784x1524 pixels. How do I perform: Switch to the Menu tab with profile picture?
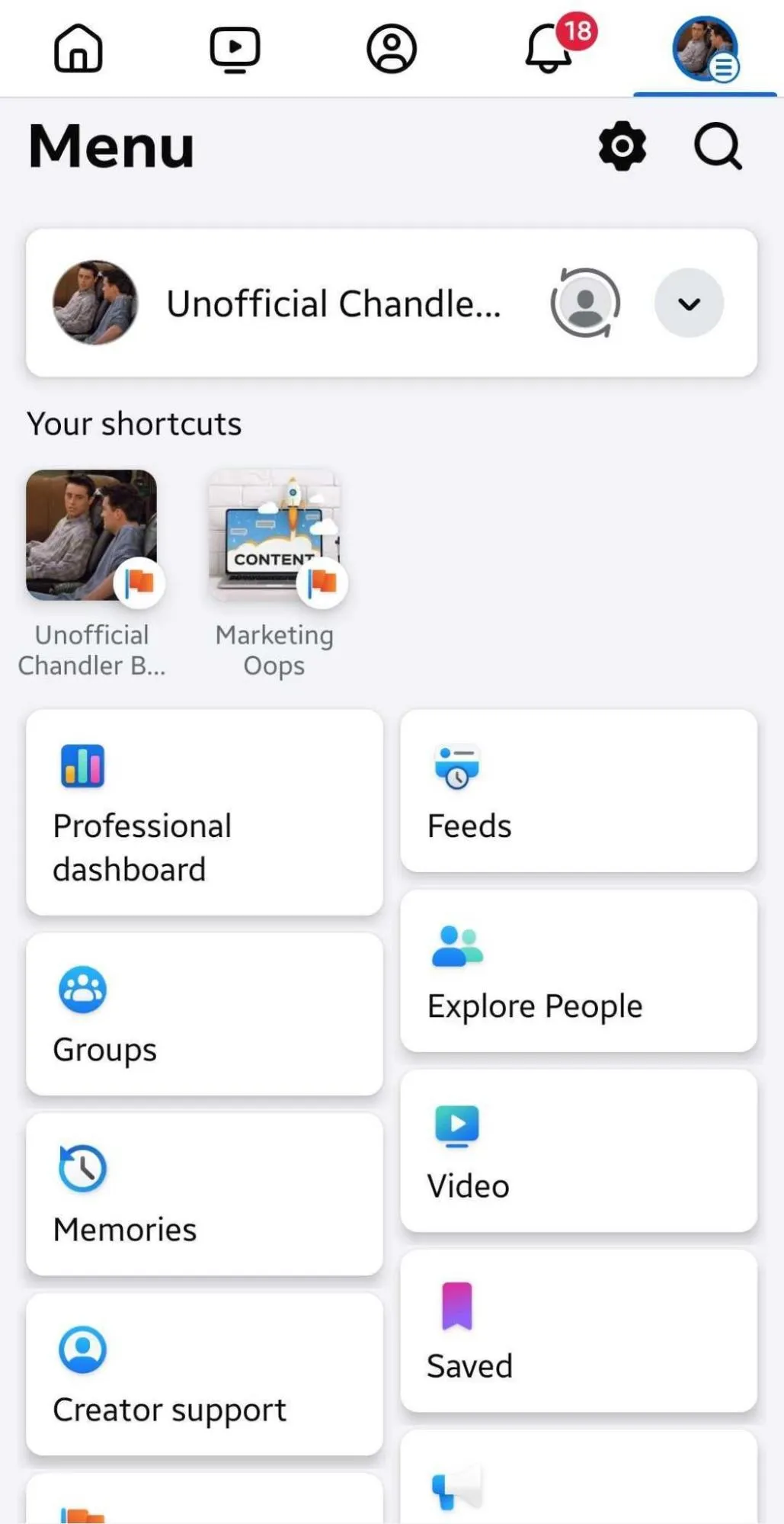pos(705,48)
